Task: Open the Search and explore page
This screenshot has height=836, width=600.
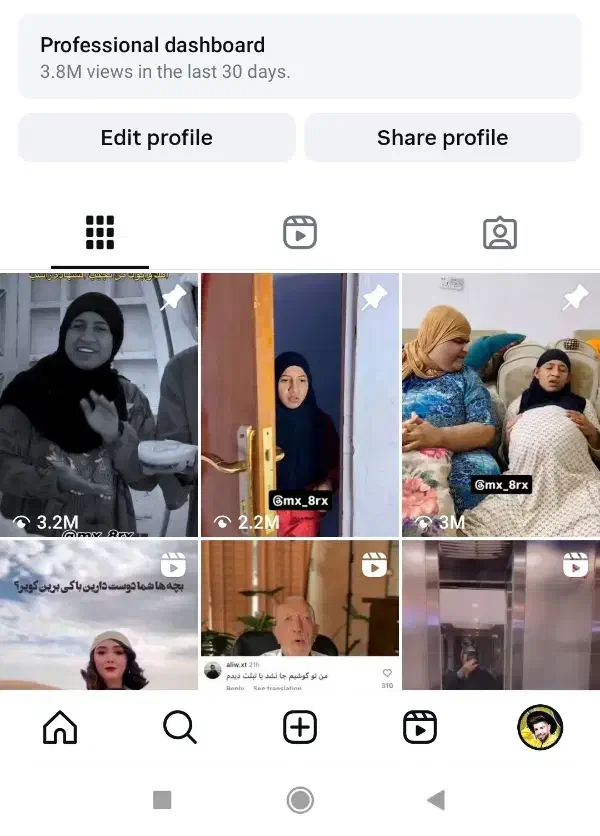Action: 180,728
